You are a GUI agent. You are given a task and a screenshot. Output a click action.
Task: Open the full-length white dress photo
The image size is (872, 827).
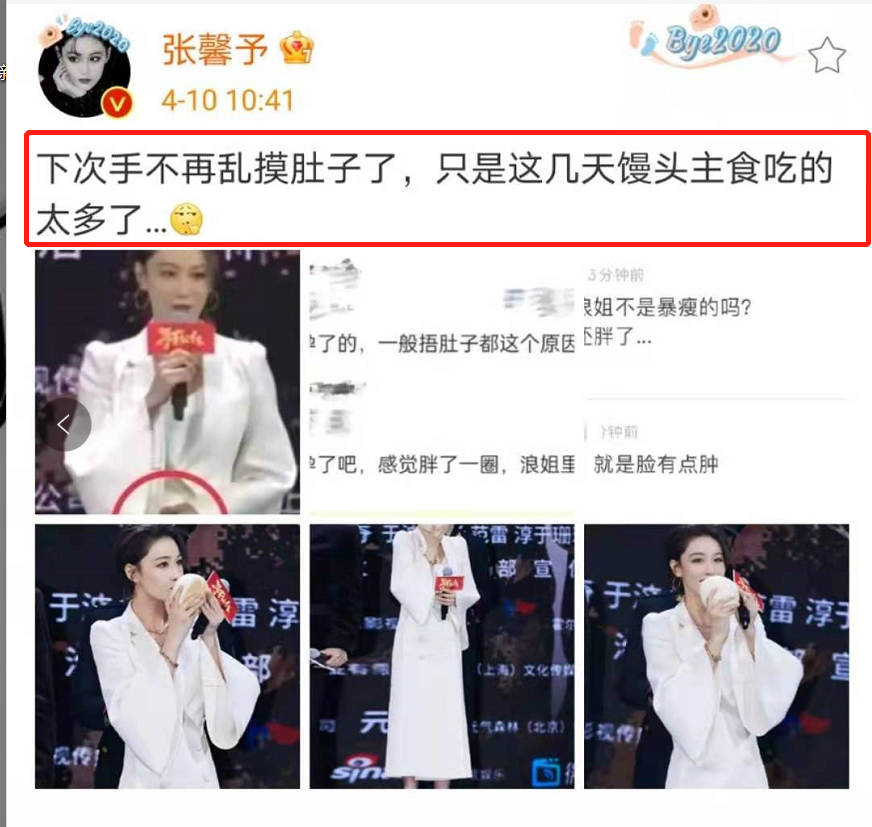coord(442,656)
